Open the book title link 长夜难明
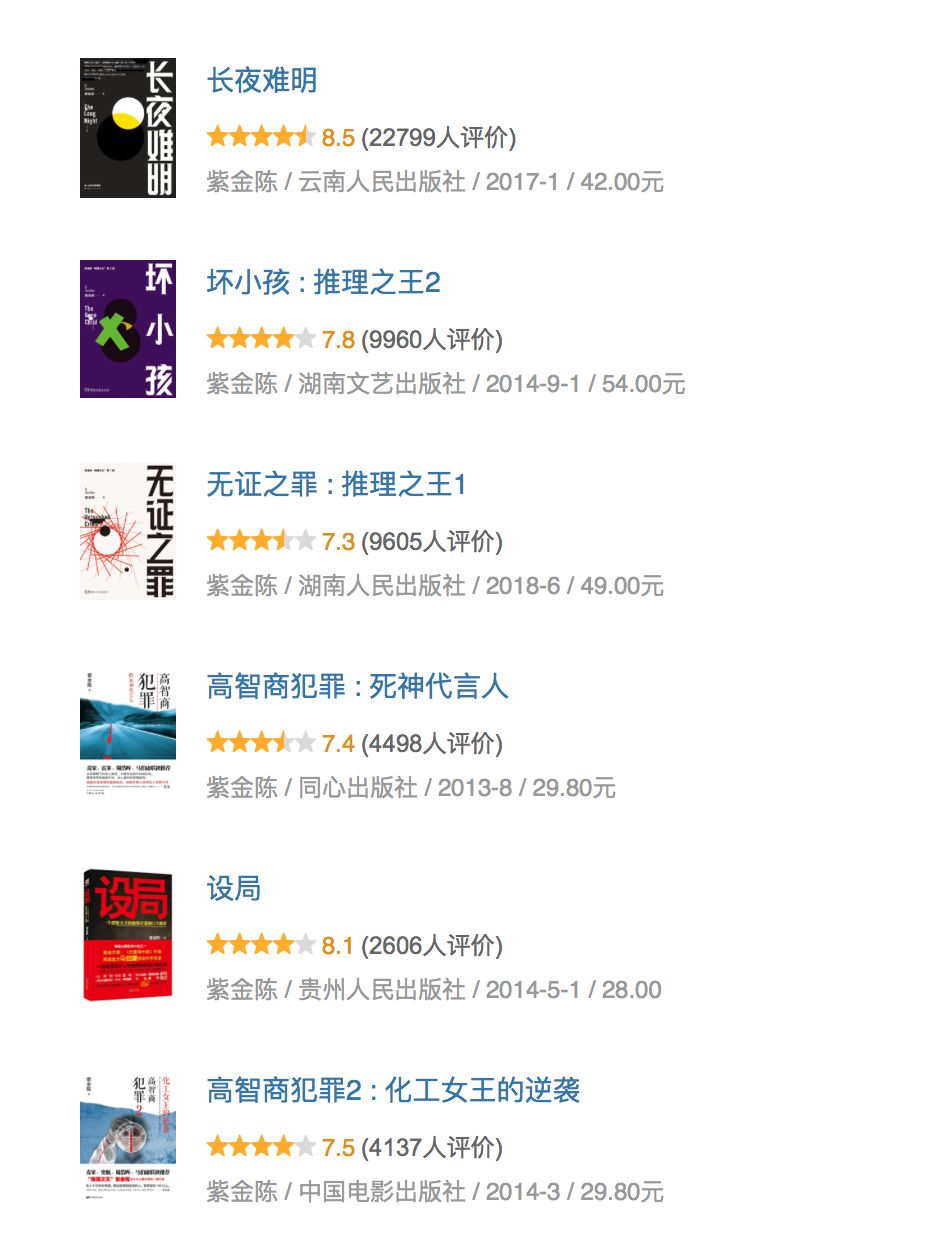 click(x=262, y=81)
